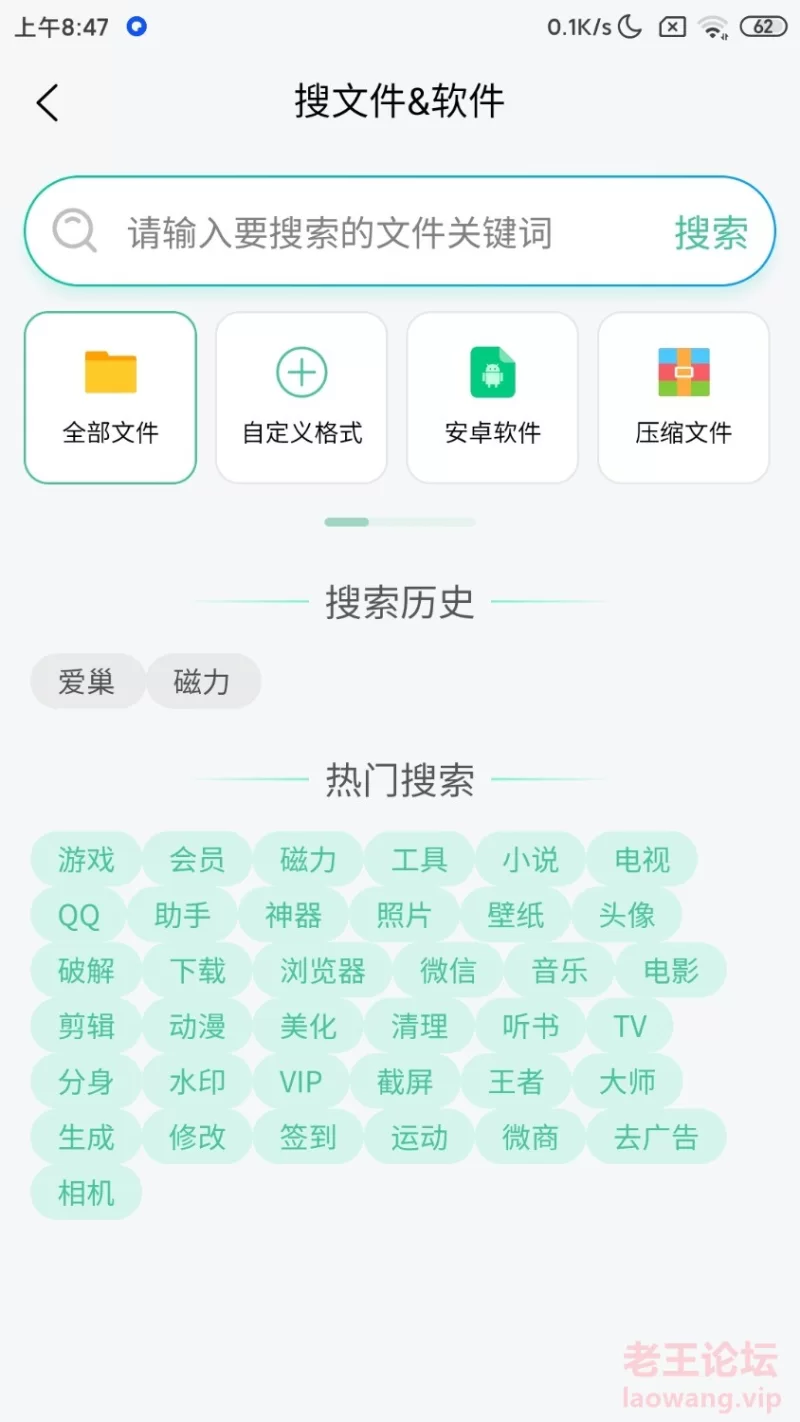Choose the 破解 hot search chip
The height and width of the screenshot is (1422, 800).
(87, 970)
